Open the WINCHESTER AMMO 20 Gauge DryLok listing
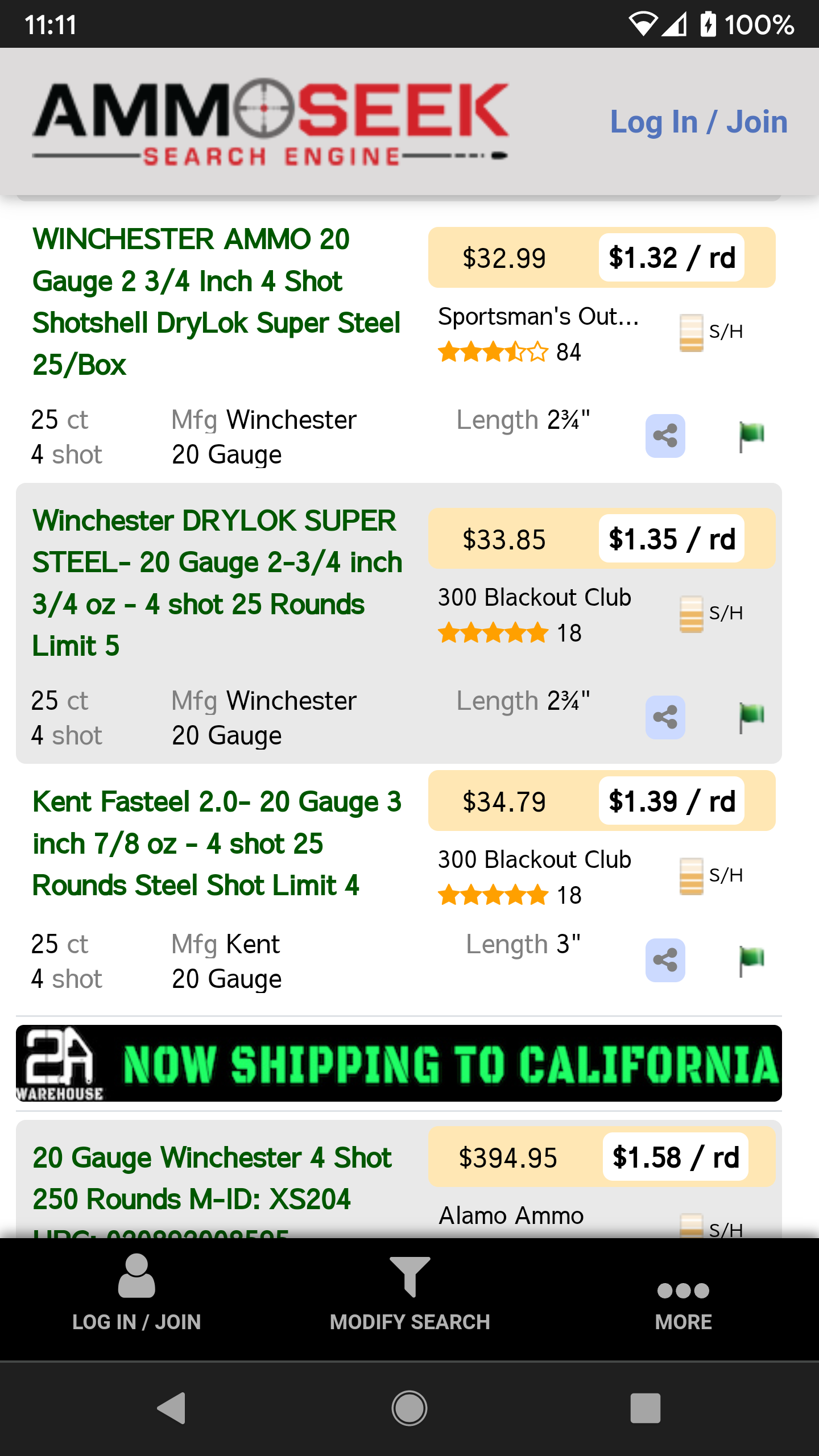 coord(216,301)
